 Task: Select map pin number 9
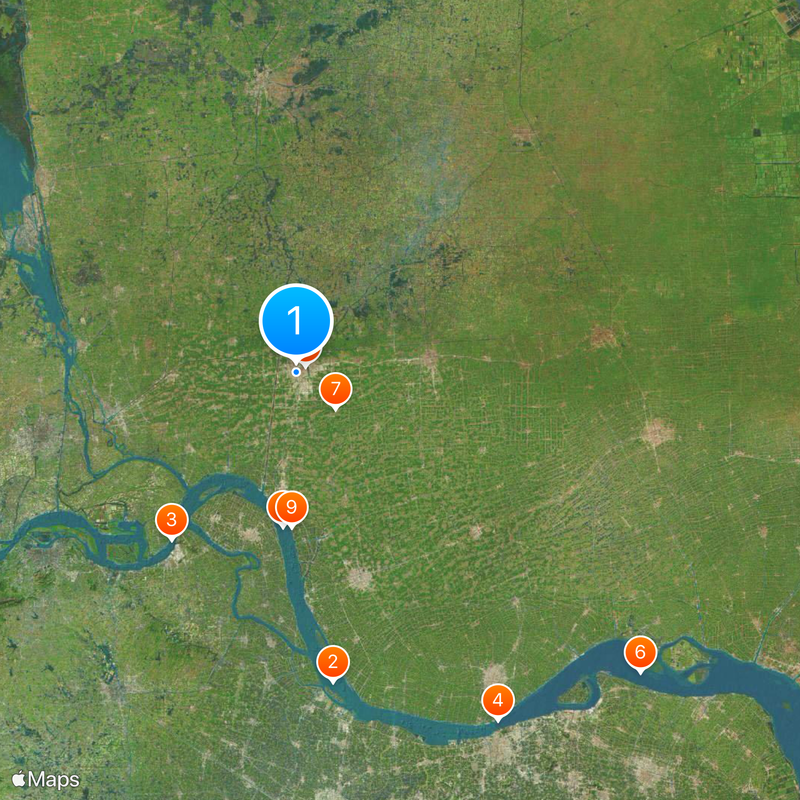point(292,506)
